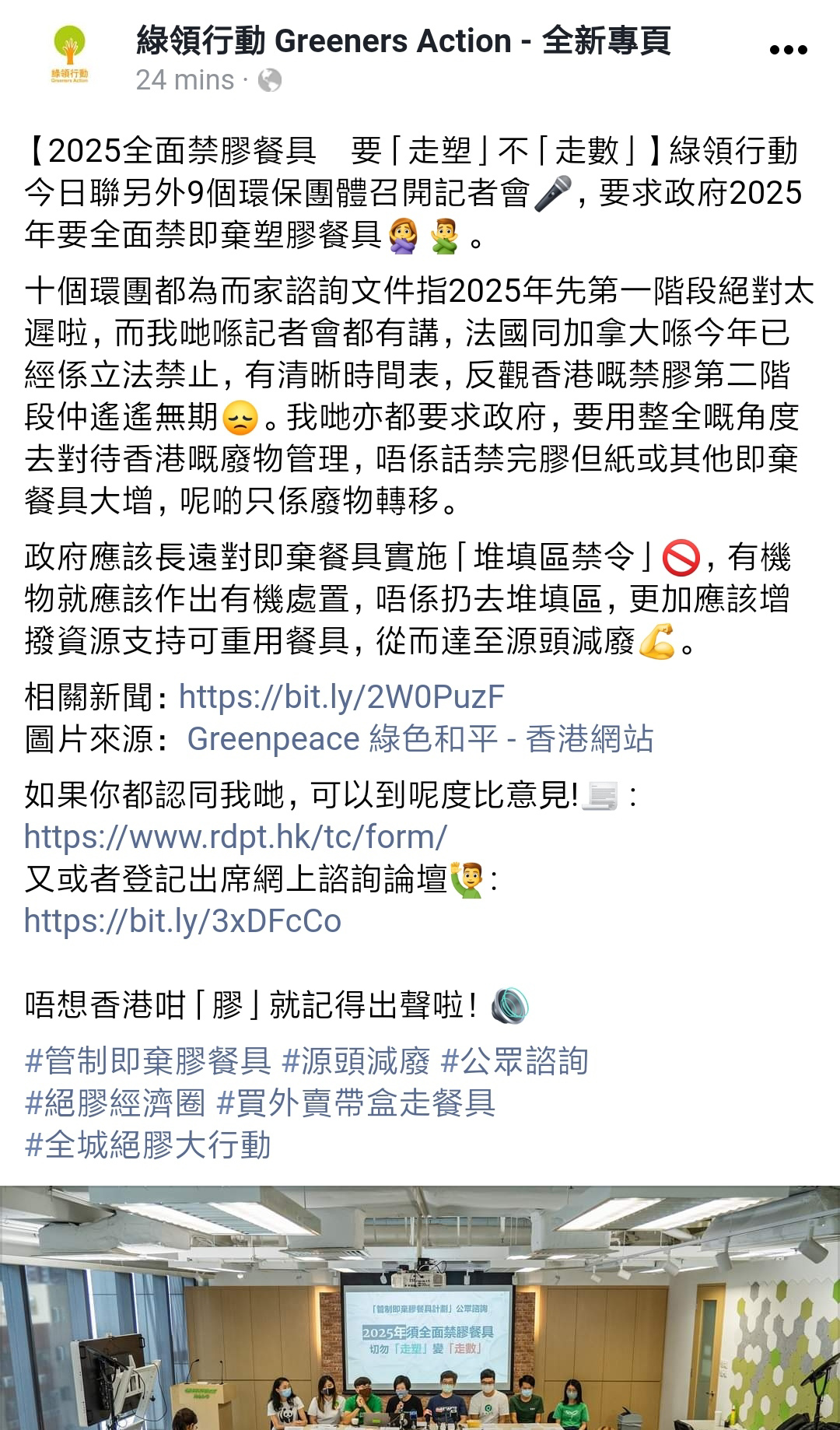This screenshot has height=1430, width=840.
Task: Visit the Greenpeace 綠色和平 - 香港網站 page
Action: (x=420, y=739)
